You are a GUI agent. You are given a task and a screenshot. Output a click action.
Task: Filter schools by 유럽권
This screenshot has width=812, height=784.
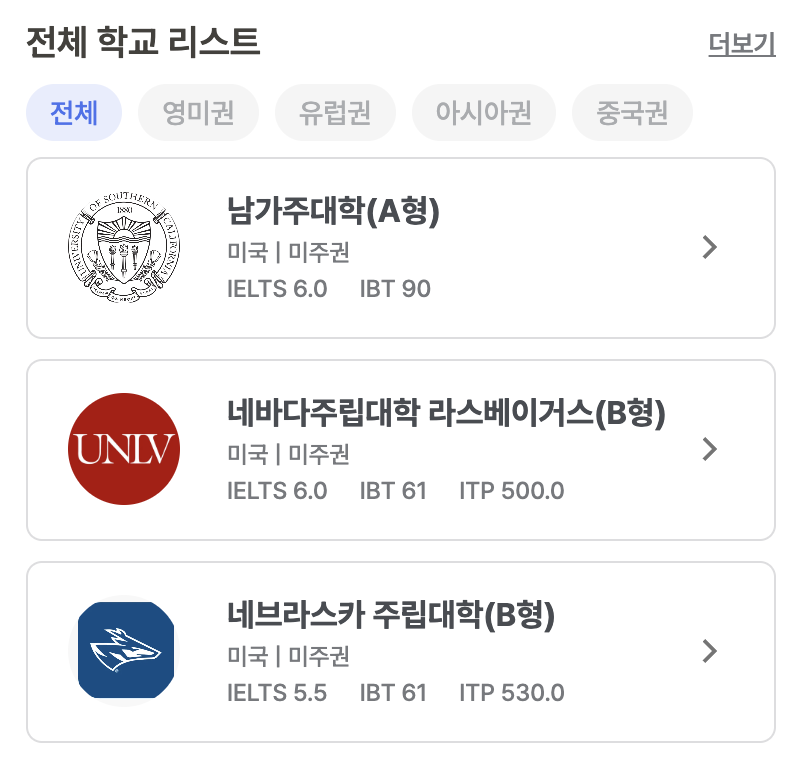tap(335, 113)
